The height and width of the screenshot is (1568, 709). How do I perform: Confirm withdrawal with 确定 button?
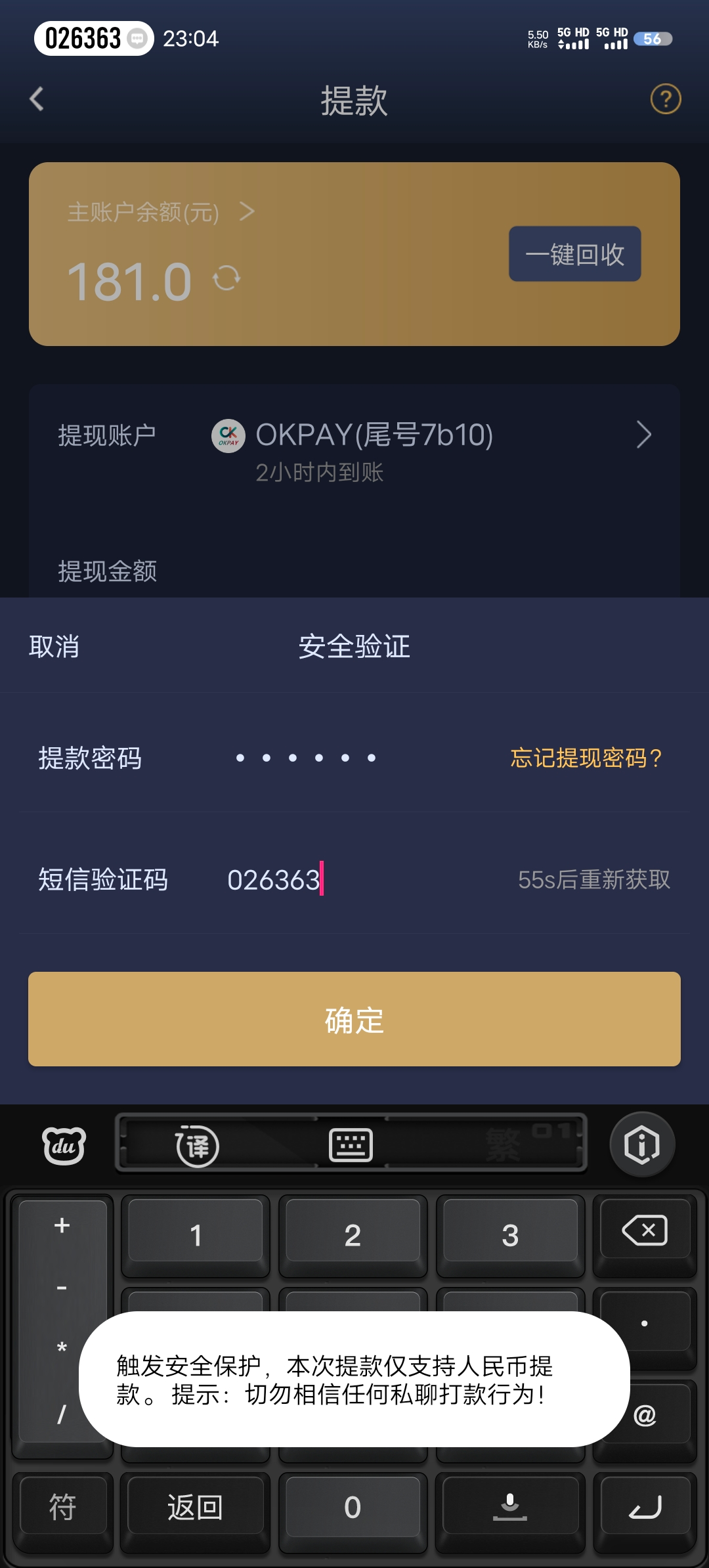[354, 1019]
